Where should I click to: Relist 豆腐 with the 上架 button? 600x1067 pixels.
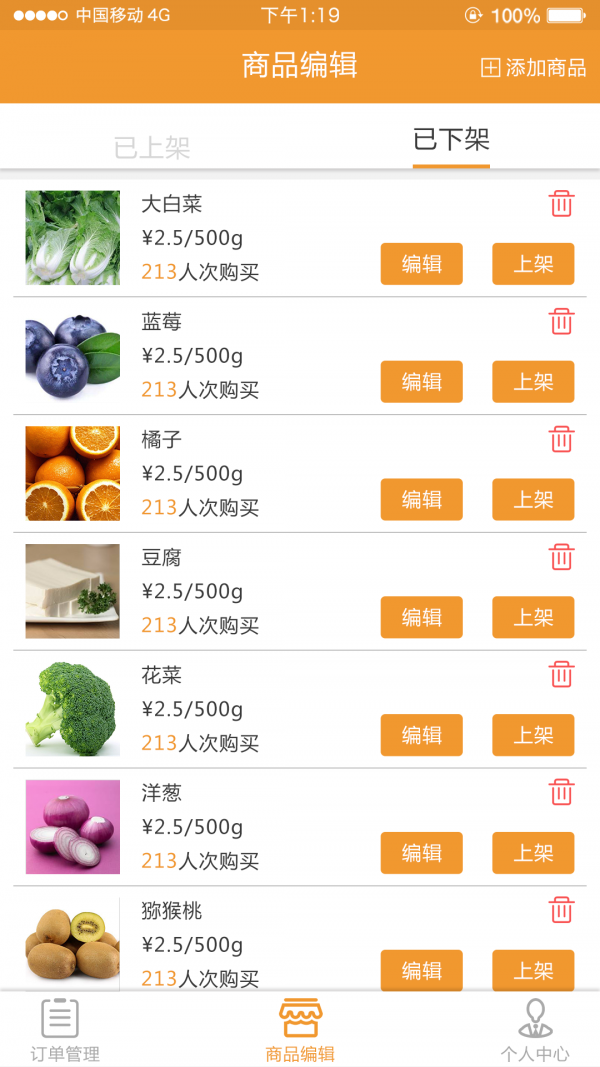point(533,618)
